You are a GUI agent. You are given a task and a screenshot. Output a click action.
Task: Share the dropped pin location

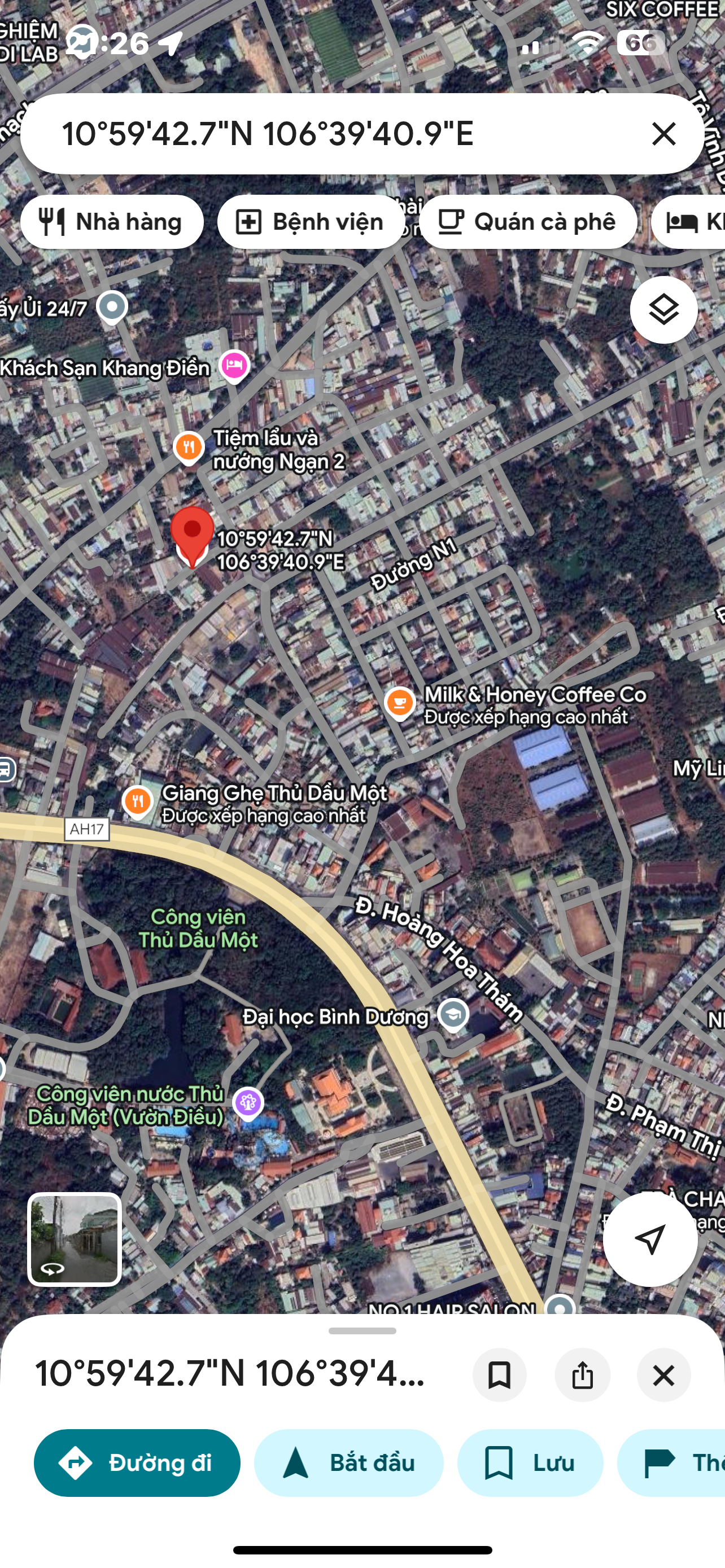[x=582, y=1375]
